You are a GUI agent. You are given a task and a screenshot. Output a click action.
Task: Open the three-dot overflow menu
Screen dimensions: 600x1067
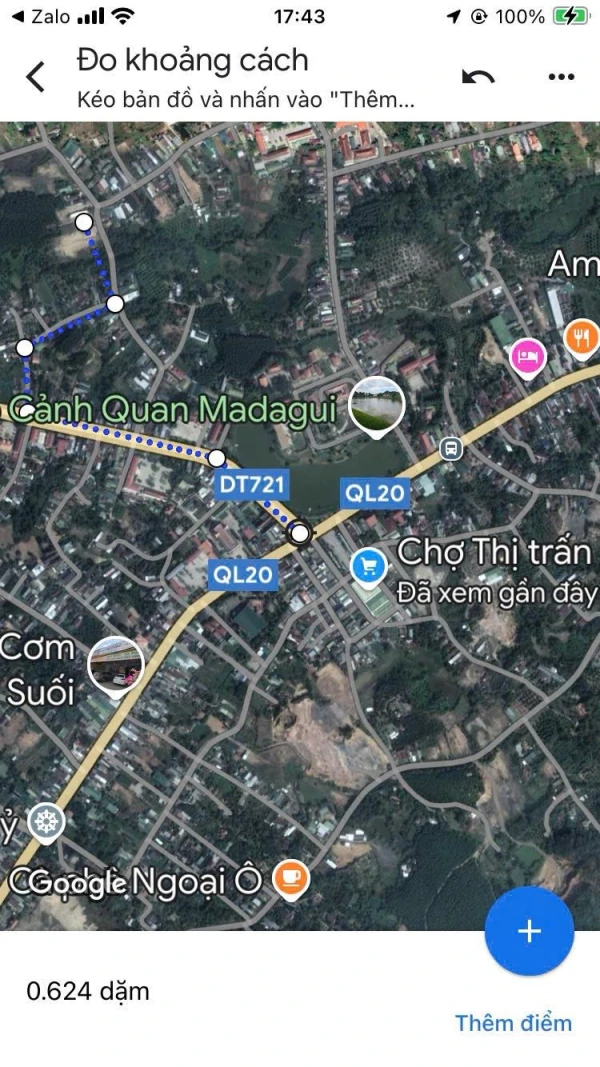coord(561,77)
